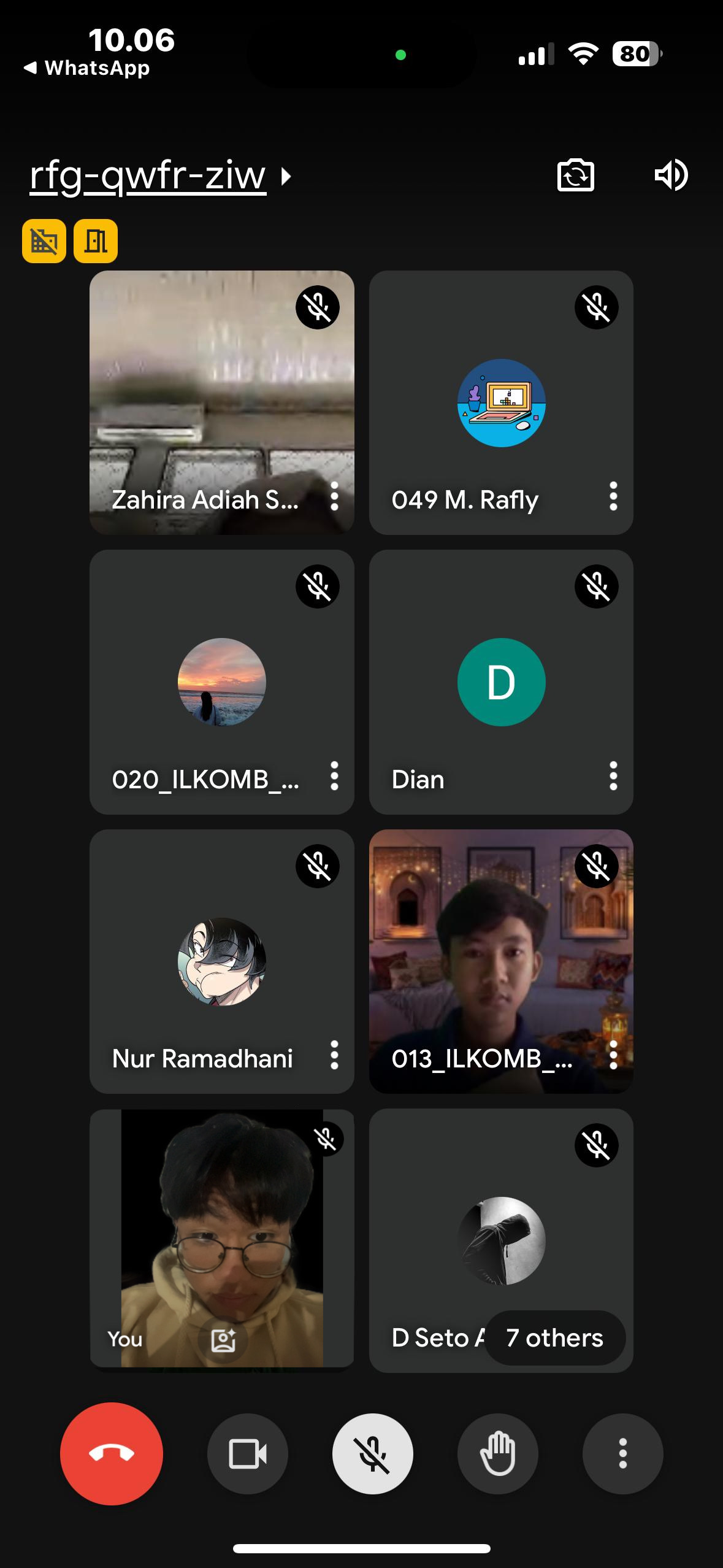
Task: Open the three-dot menu on Dian's tile
Action: click(613, 776)
